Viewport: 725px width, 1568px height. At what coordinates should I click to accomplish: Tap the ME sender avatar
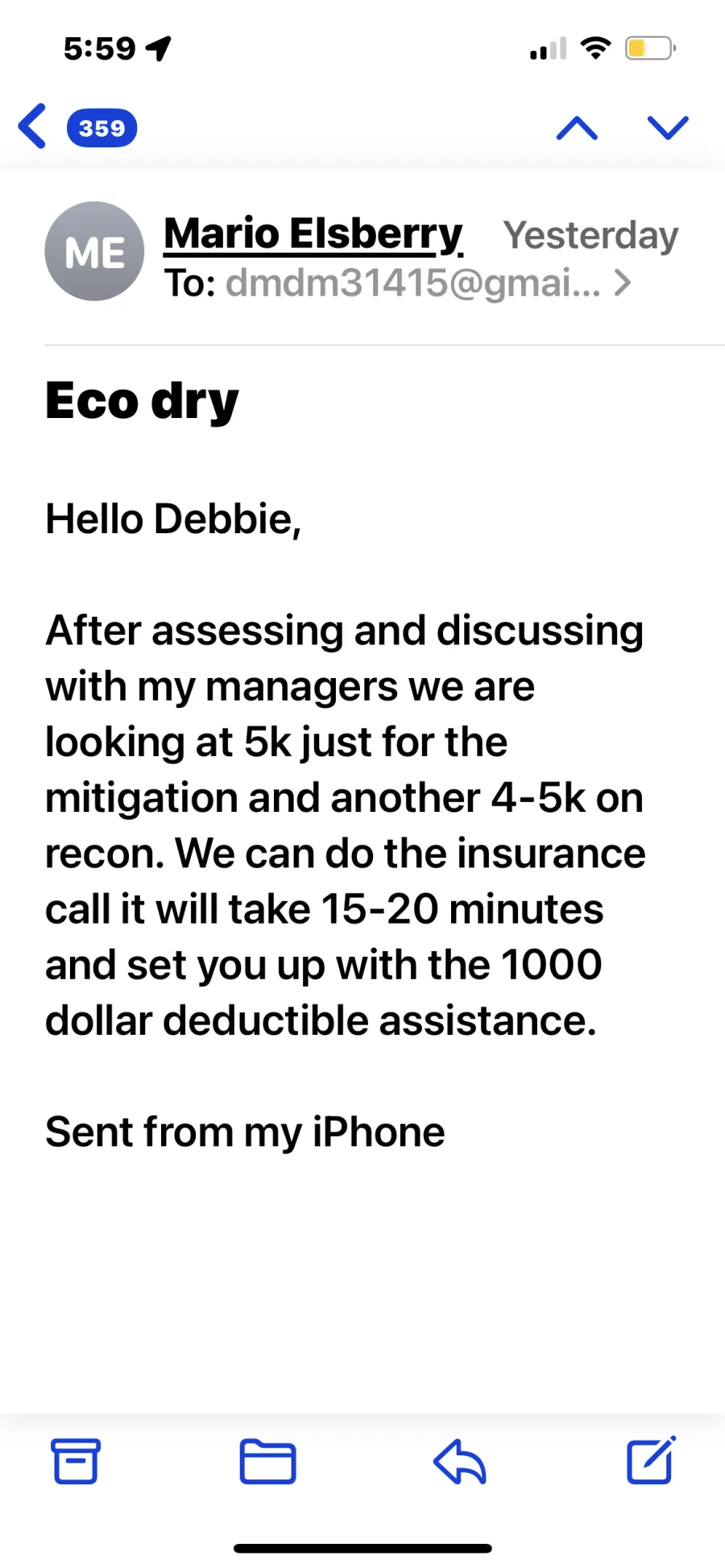pyautogui.click(x=94, y=251)
